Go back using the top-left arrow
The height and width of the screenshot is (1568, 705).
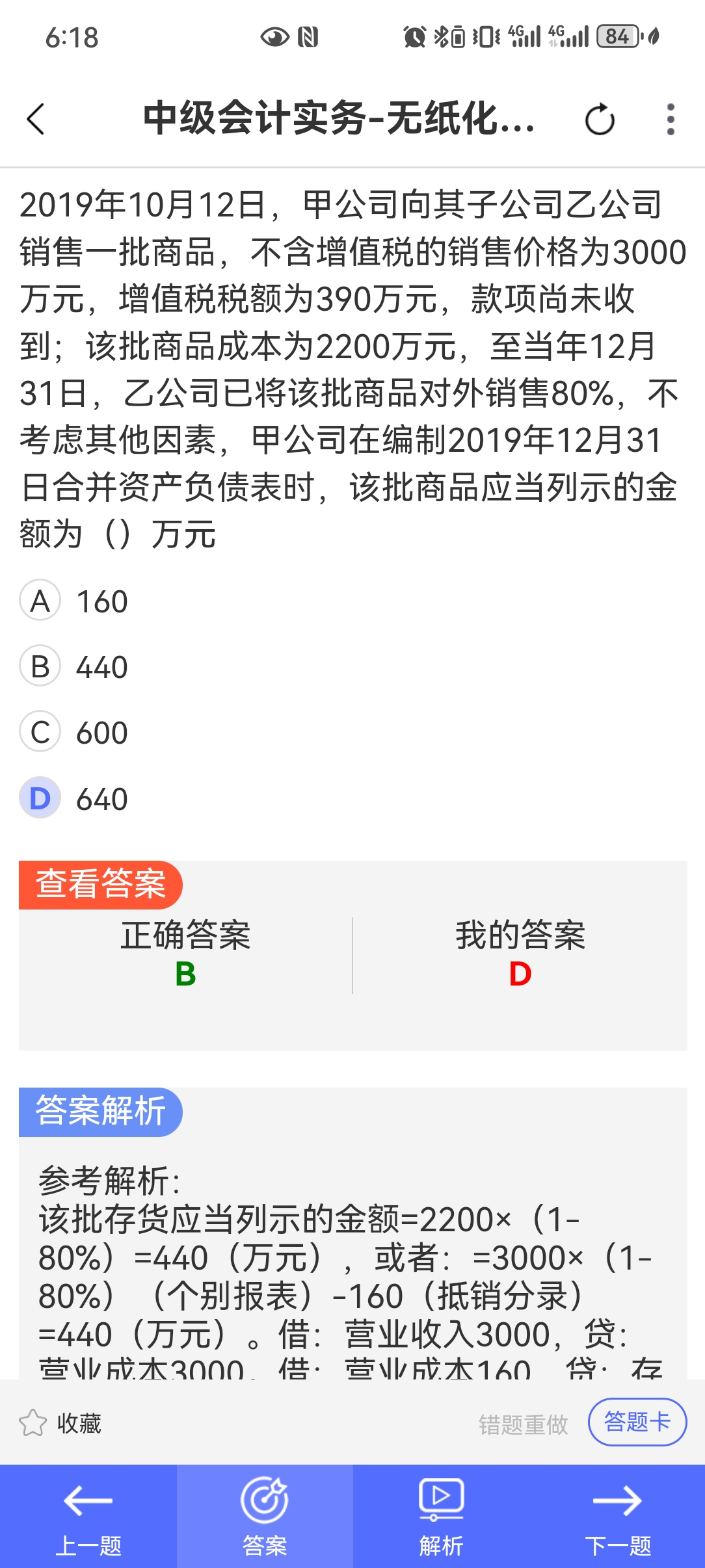pos(36,120)
